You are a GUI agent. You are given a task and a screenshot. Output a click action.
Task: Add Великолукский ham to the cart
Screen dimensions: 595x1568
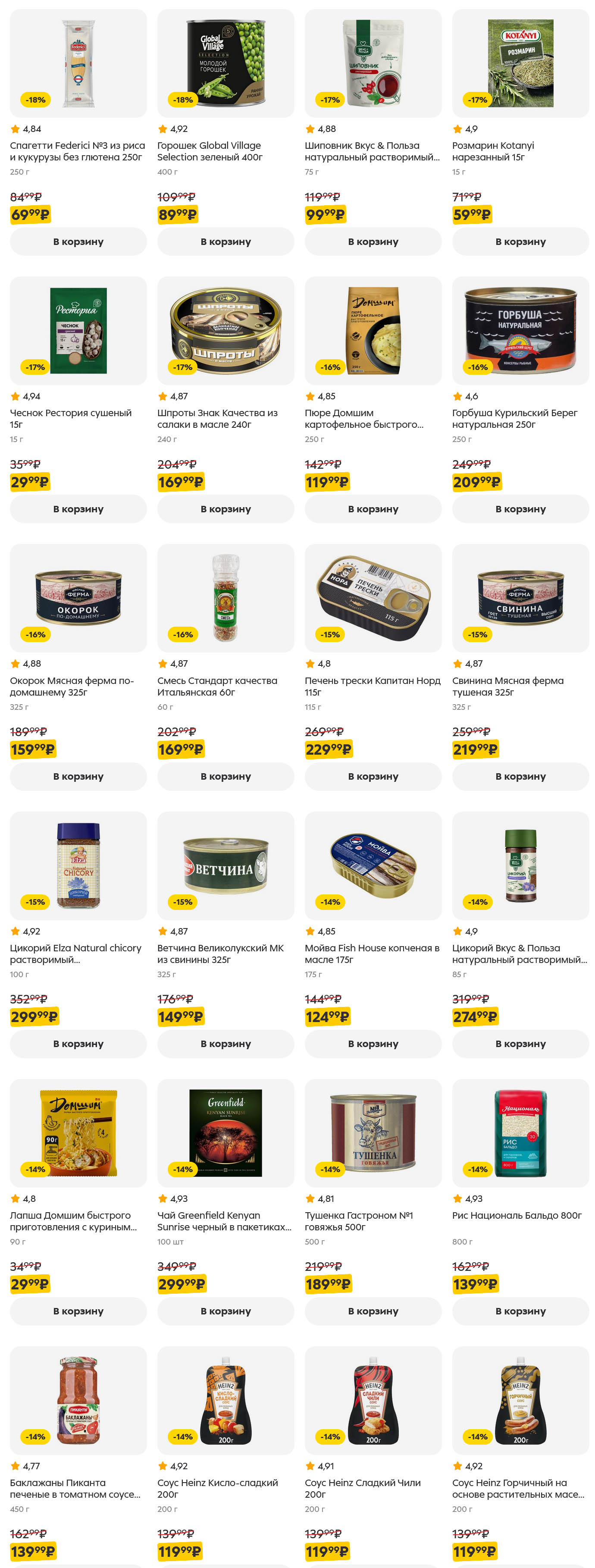coord(225,1043)
